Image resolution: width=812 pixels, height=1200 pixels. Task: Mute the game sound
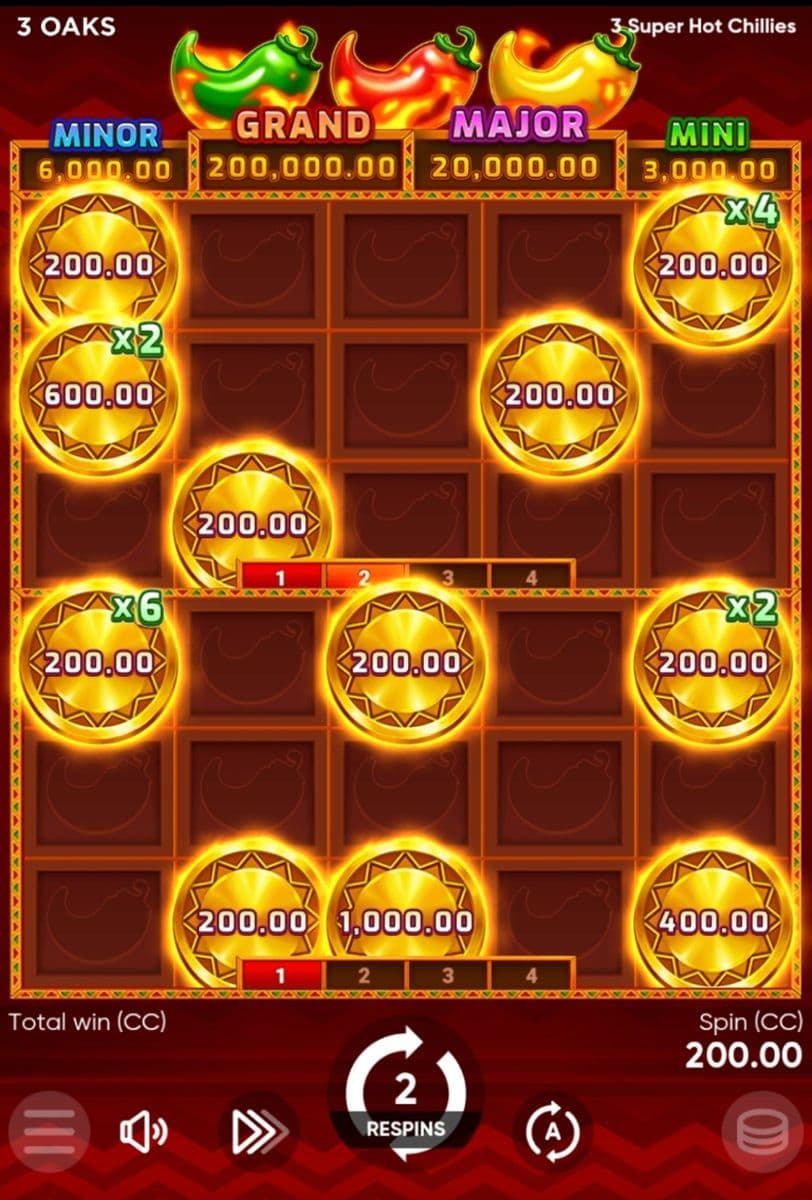coord(143,1131)
